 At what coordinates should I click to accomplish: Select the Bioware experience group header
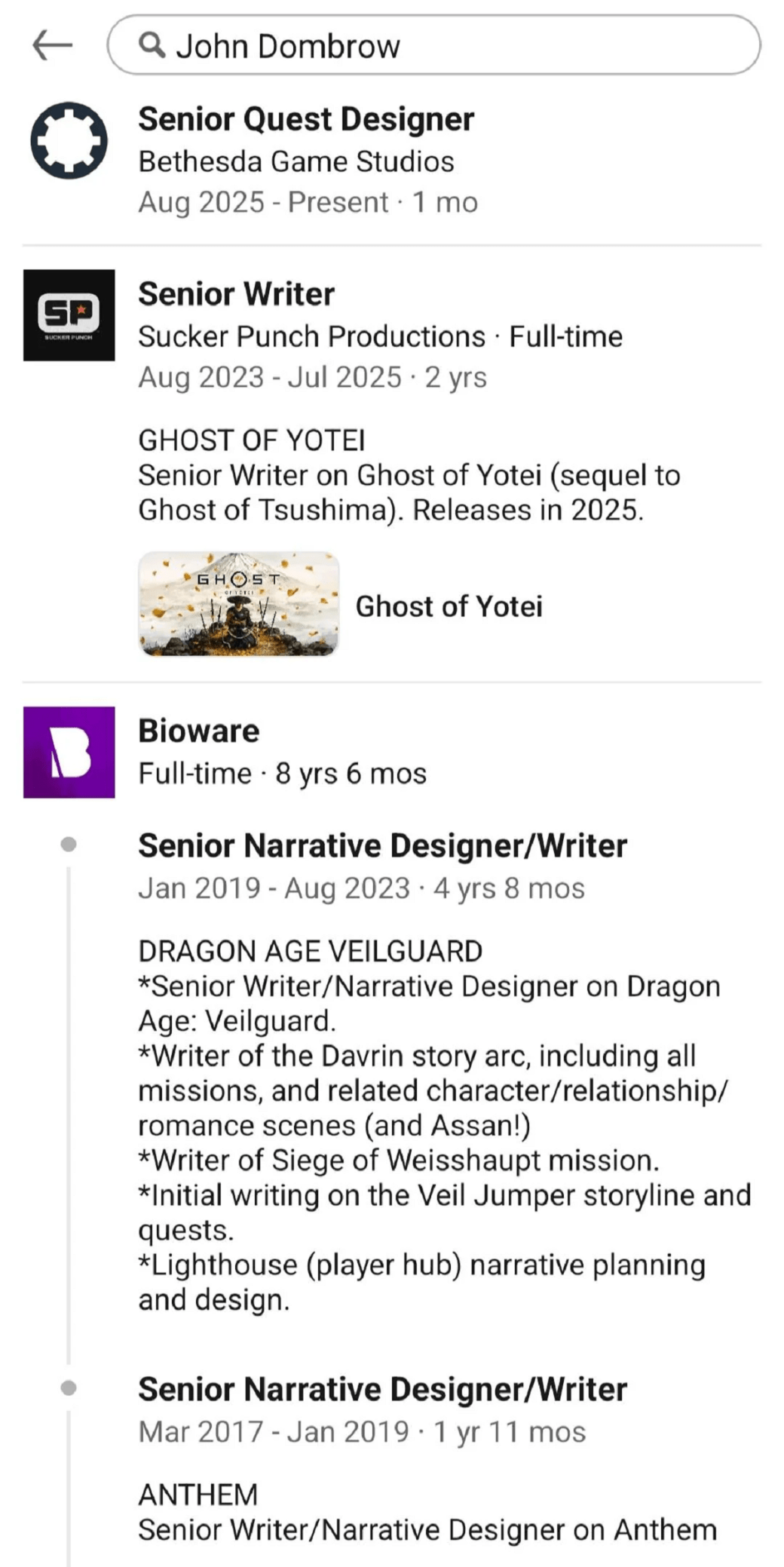point(199,729)
